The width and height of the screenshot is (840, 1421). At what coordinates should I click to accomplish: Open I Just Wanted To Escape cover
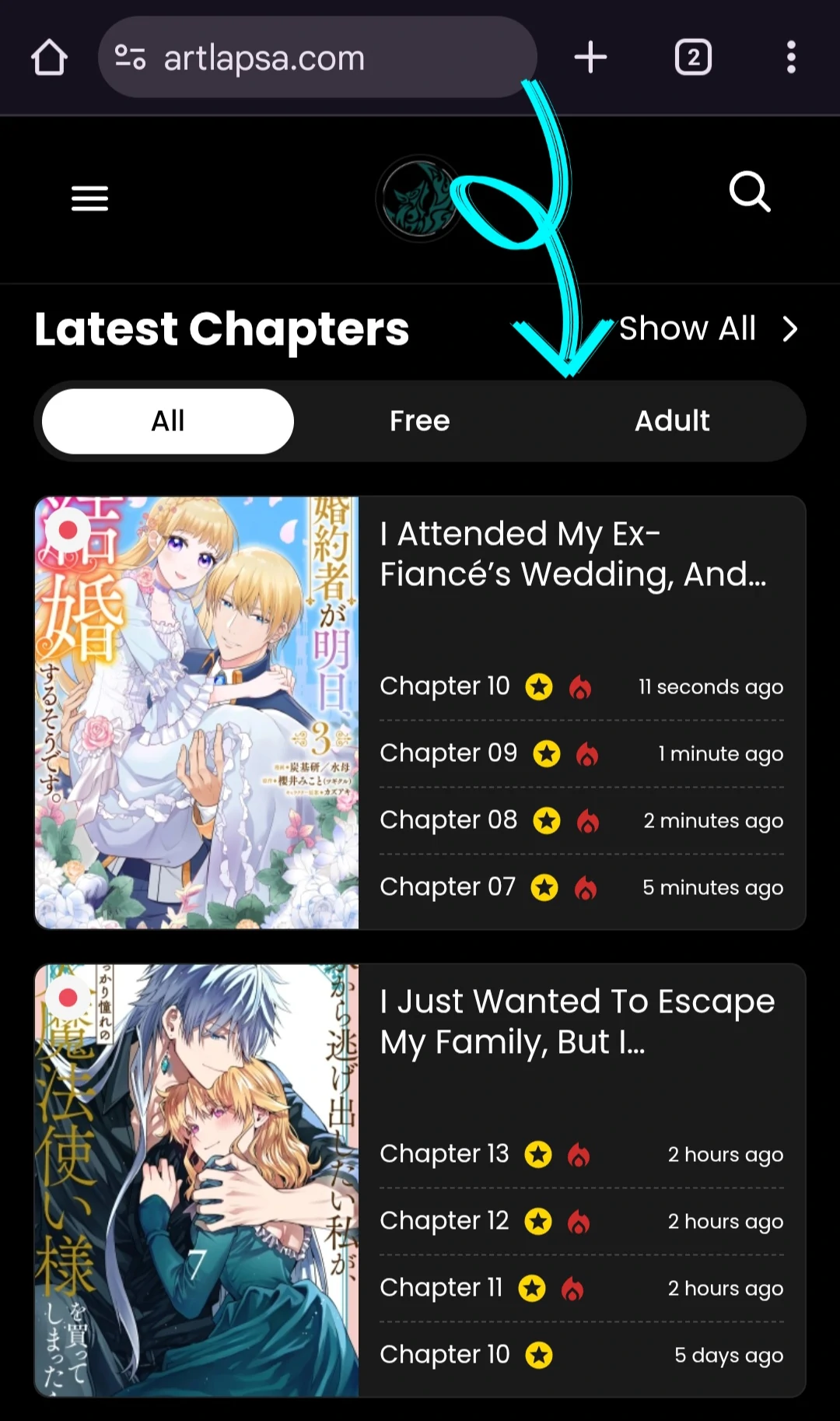[x=197, y=1180]
